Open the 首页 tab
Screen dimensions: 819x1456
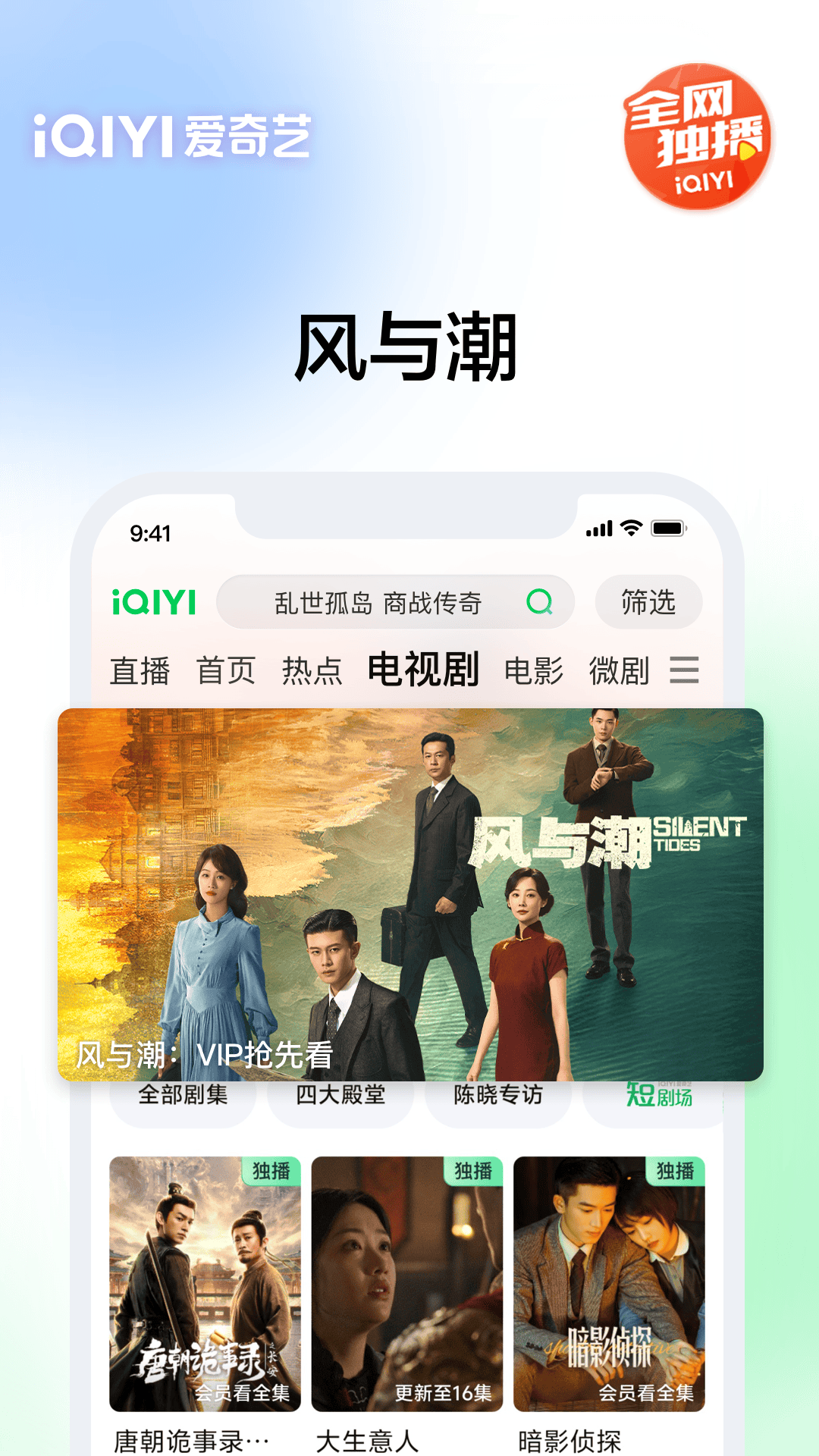pyautogui.click(x=227, y=670)
